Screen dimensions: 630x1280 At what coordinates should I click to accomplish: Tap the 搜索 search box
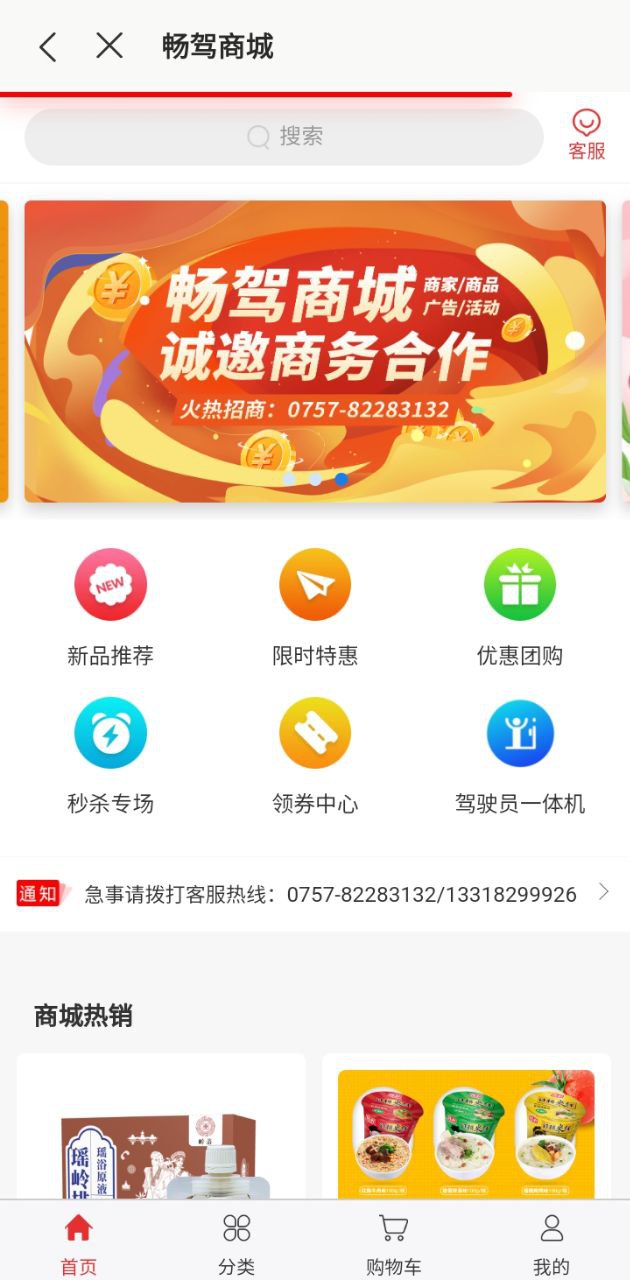tap(284, 137)
